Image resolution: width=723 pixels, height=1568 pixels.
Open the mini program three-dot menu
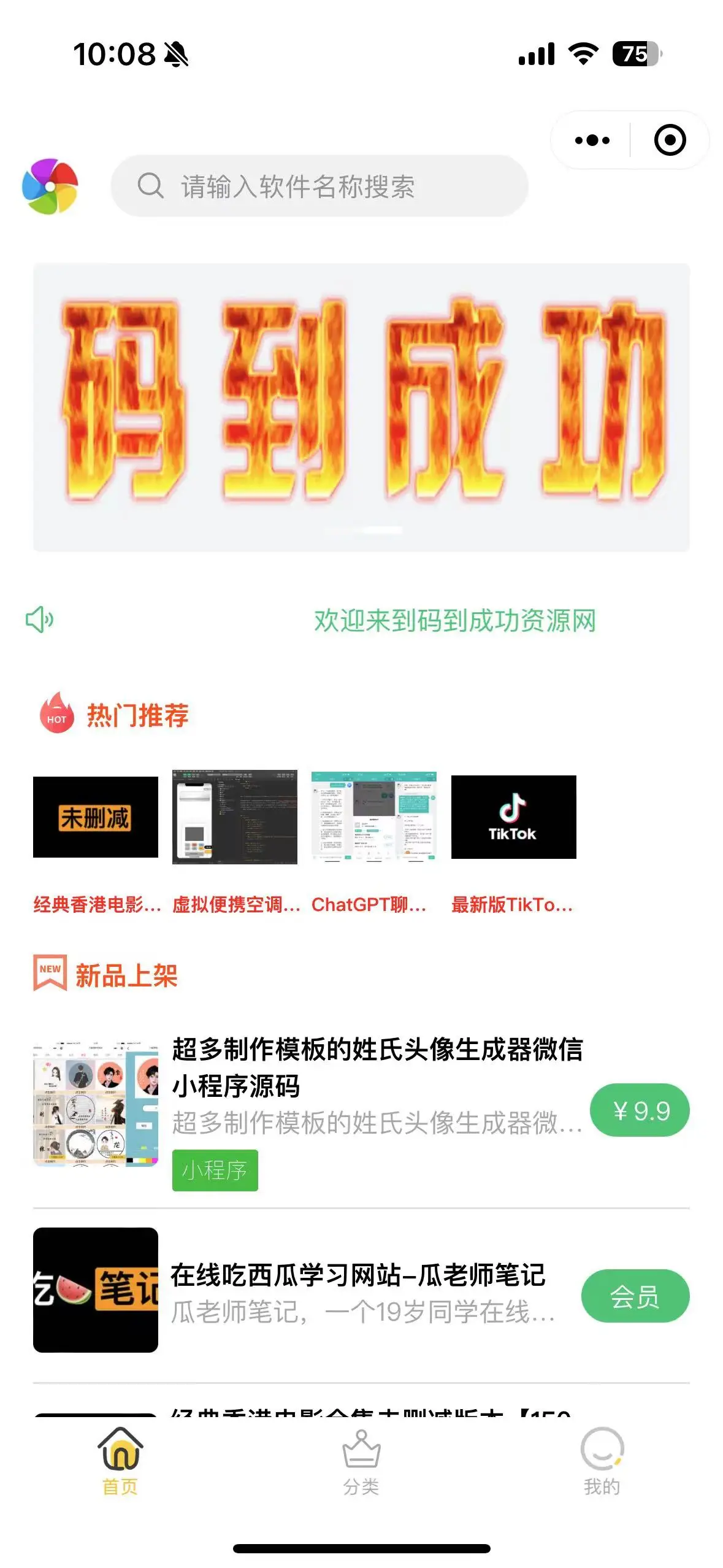(592, 140)
